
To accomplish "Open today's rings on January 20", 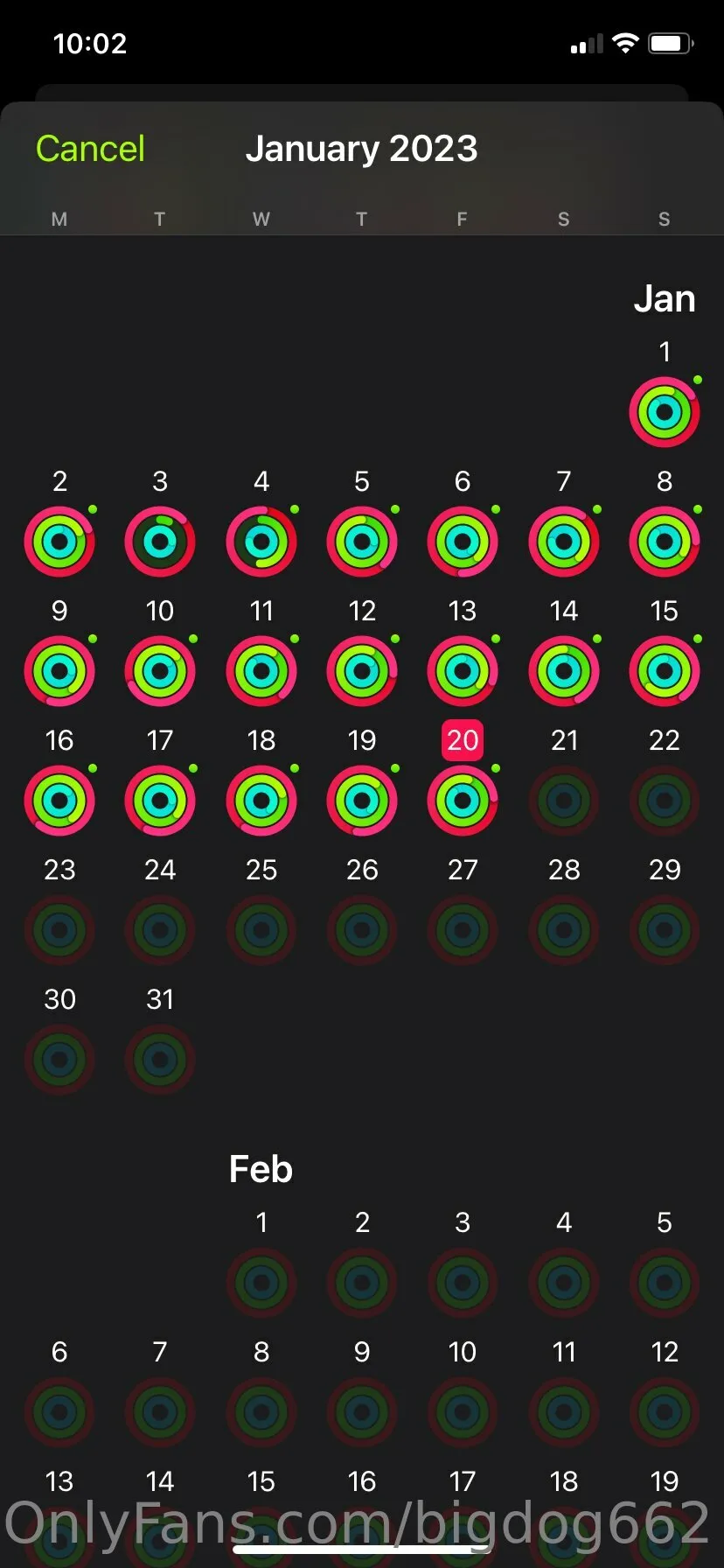I will [x=463, y=801].
